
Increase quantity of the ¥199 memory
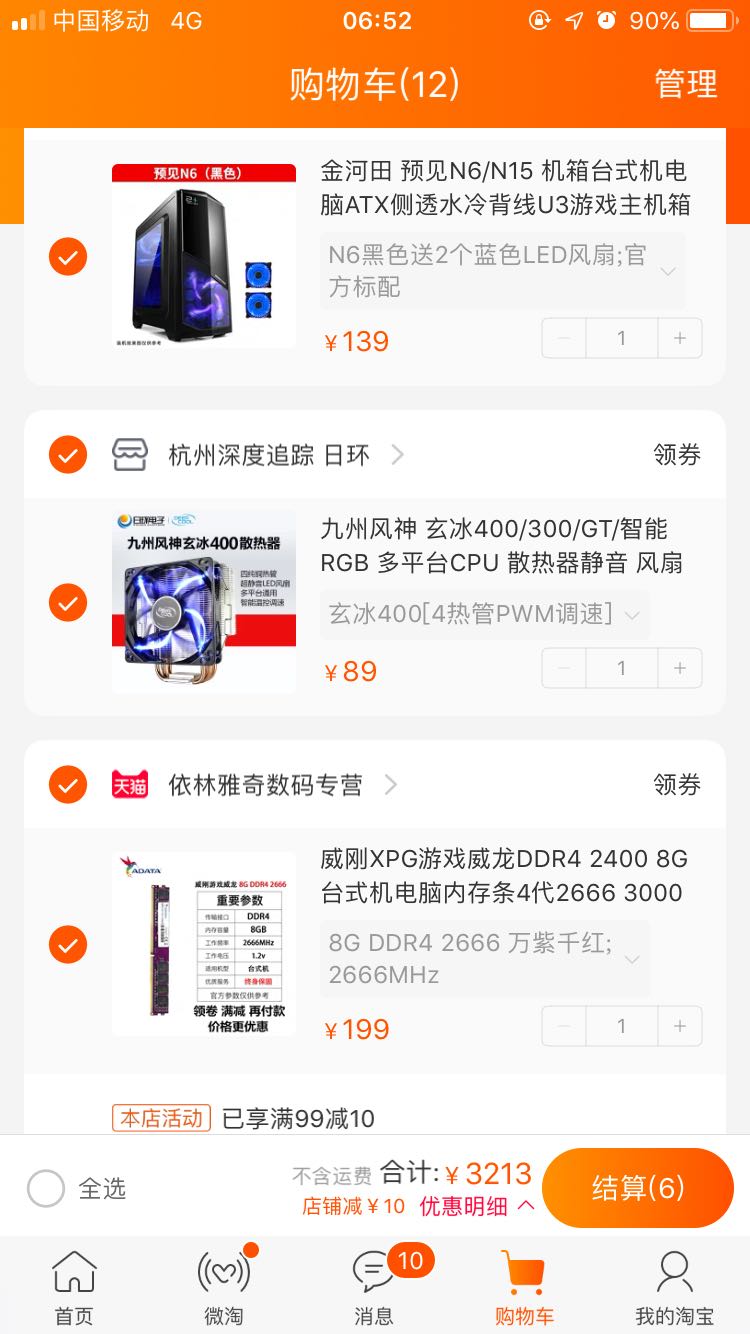click(680, 1026)
